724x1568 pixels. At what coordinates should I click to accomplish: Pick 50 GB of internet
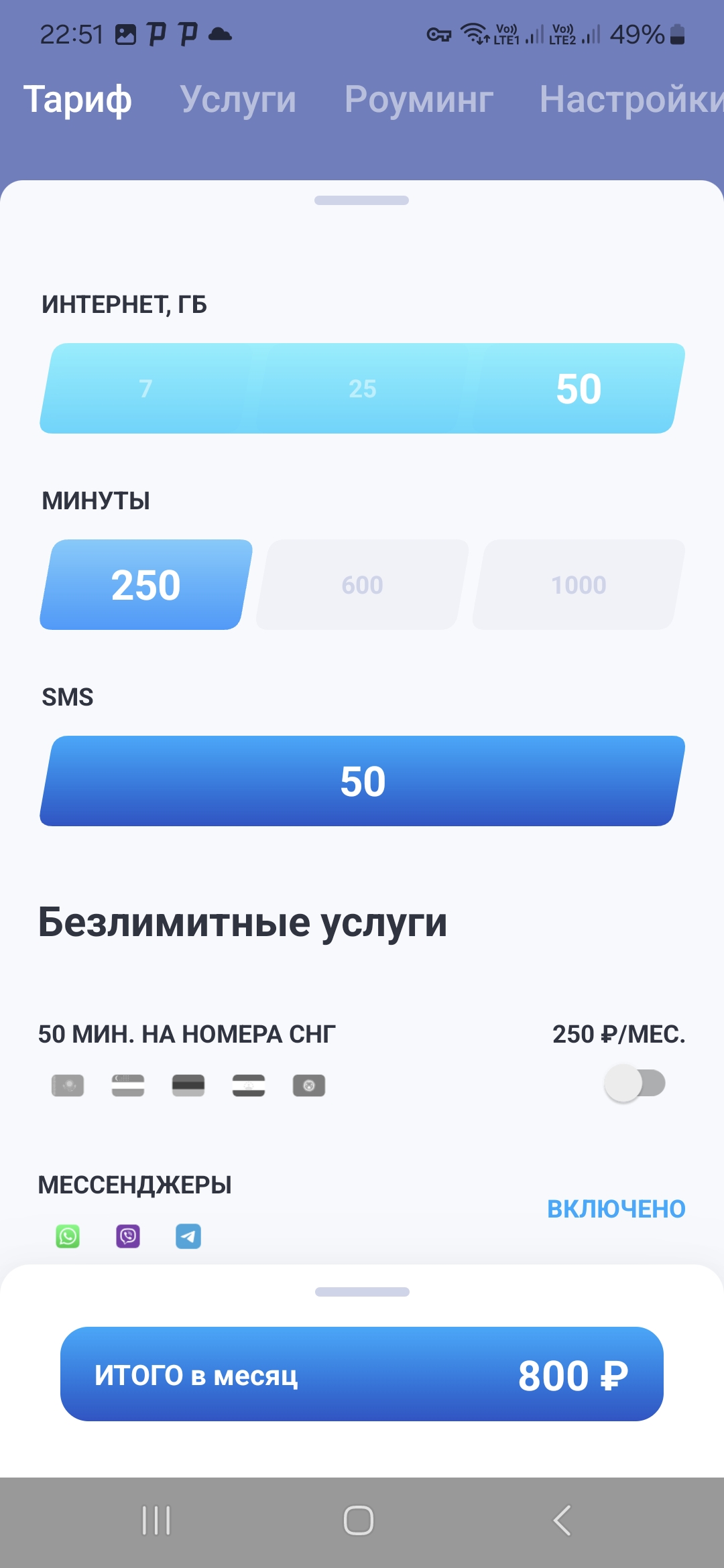pos(579,389)
